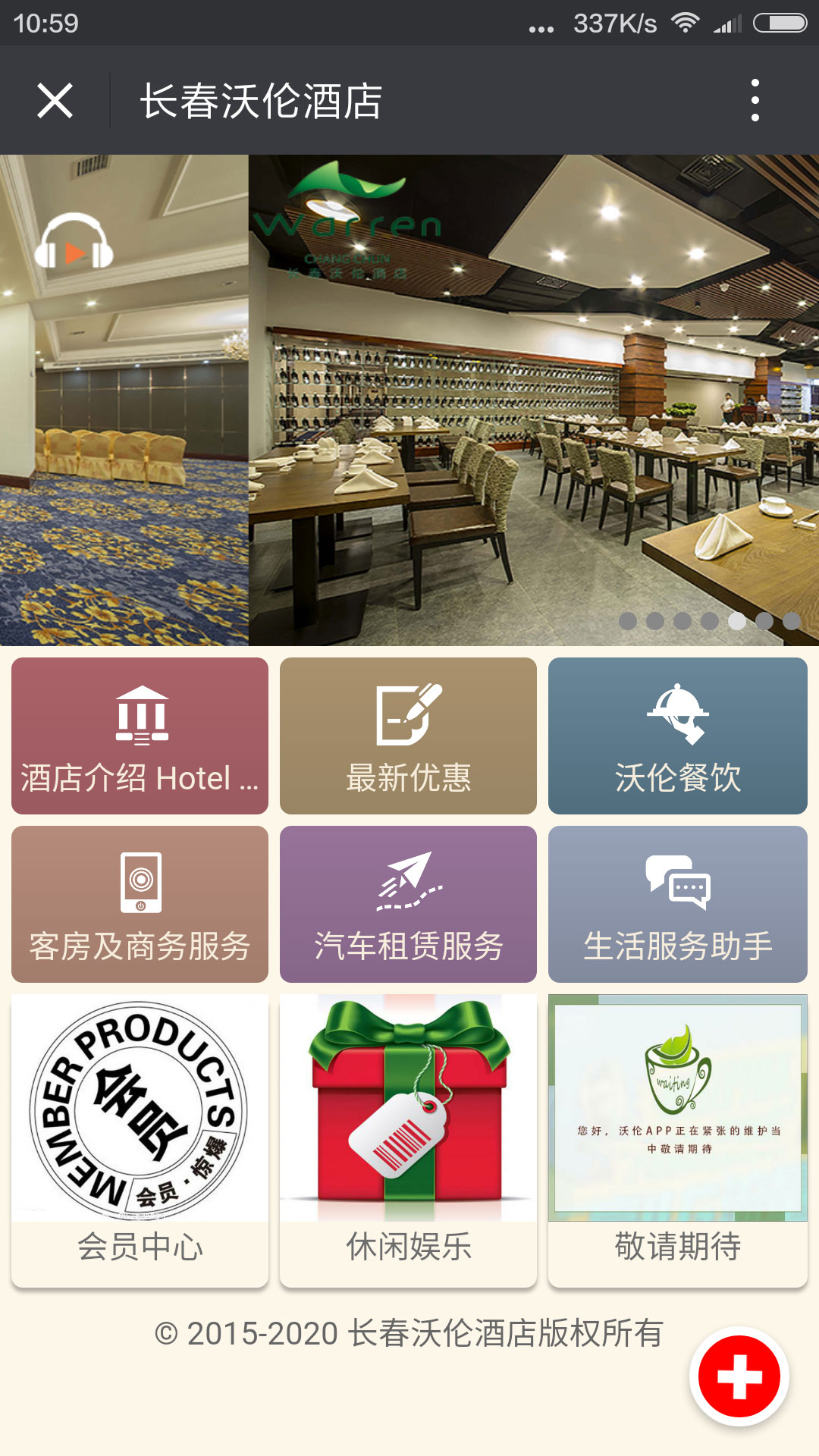Image resolution: width=819 pixels, height=1456 pixels.
Task: Expand 酒店介绍 Hotel truncated title
Action: coord(137,776)
